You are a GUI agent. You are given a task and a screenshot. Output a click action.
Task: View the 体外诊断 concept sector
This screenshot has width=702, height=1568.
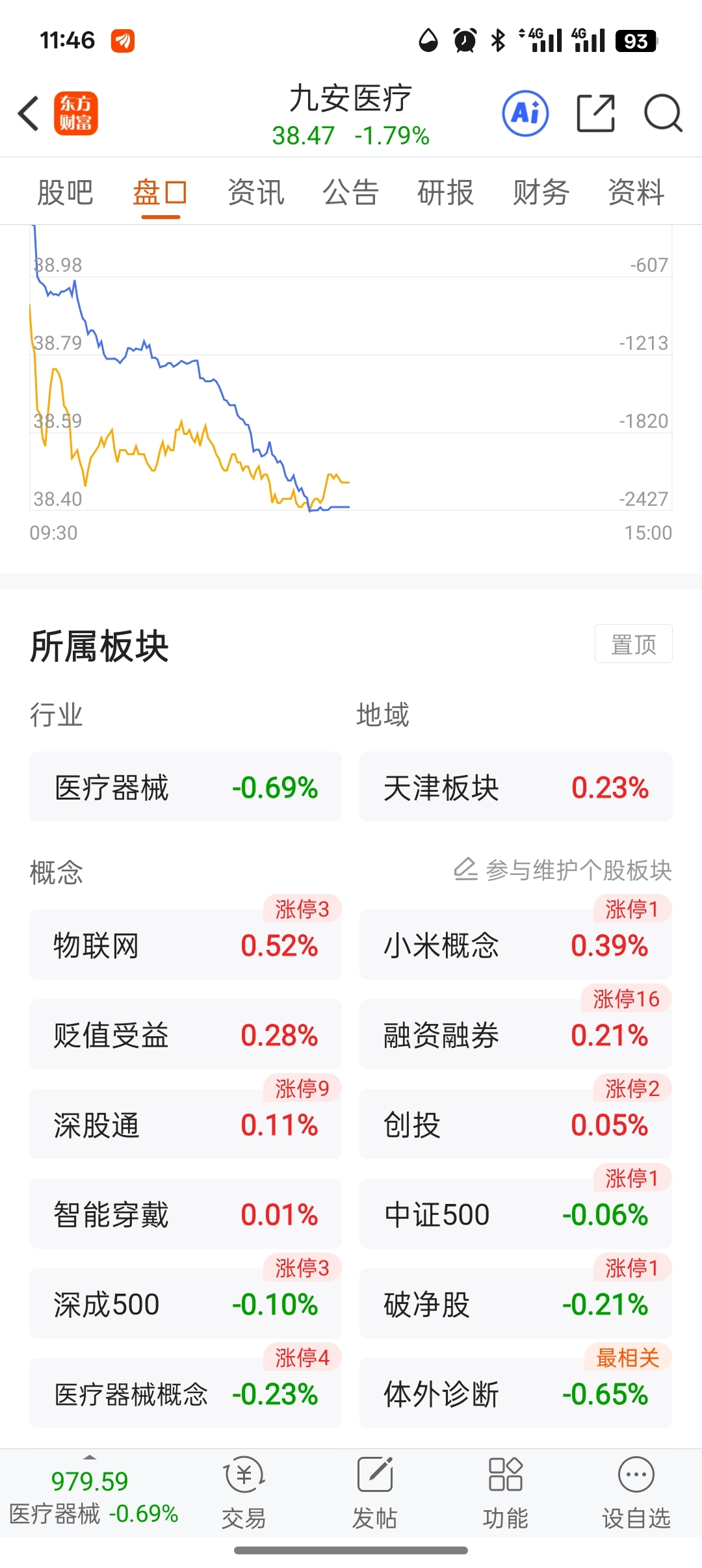coord(516,1393)
